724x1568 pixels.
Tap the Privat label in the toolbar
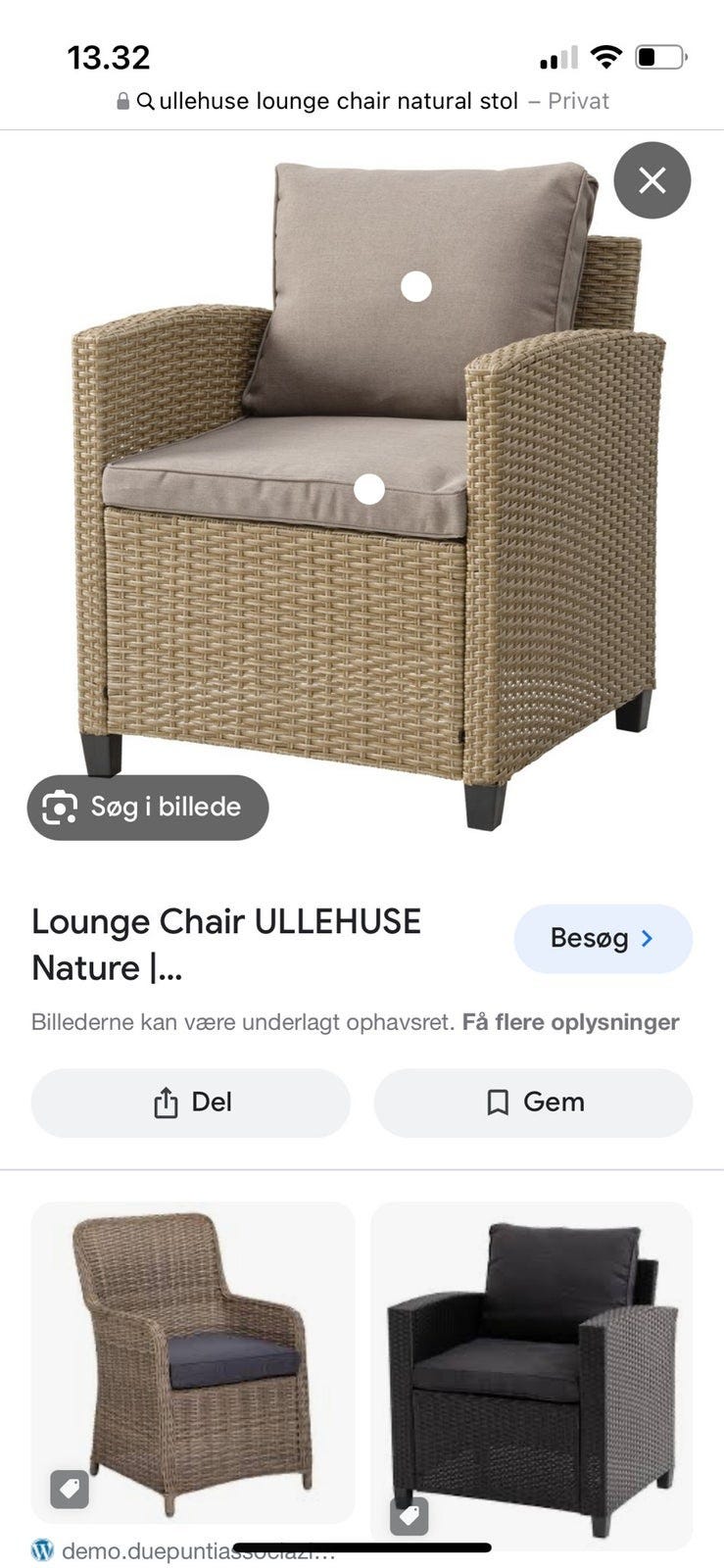(577, 100)
